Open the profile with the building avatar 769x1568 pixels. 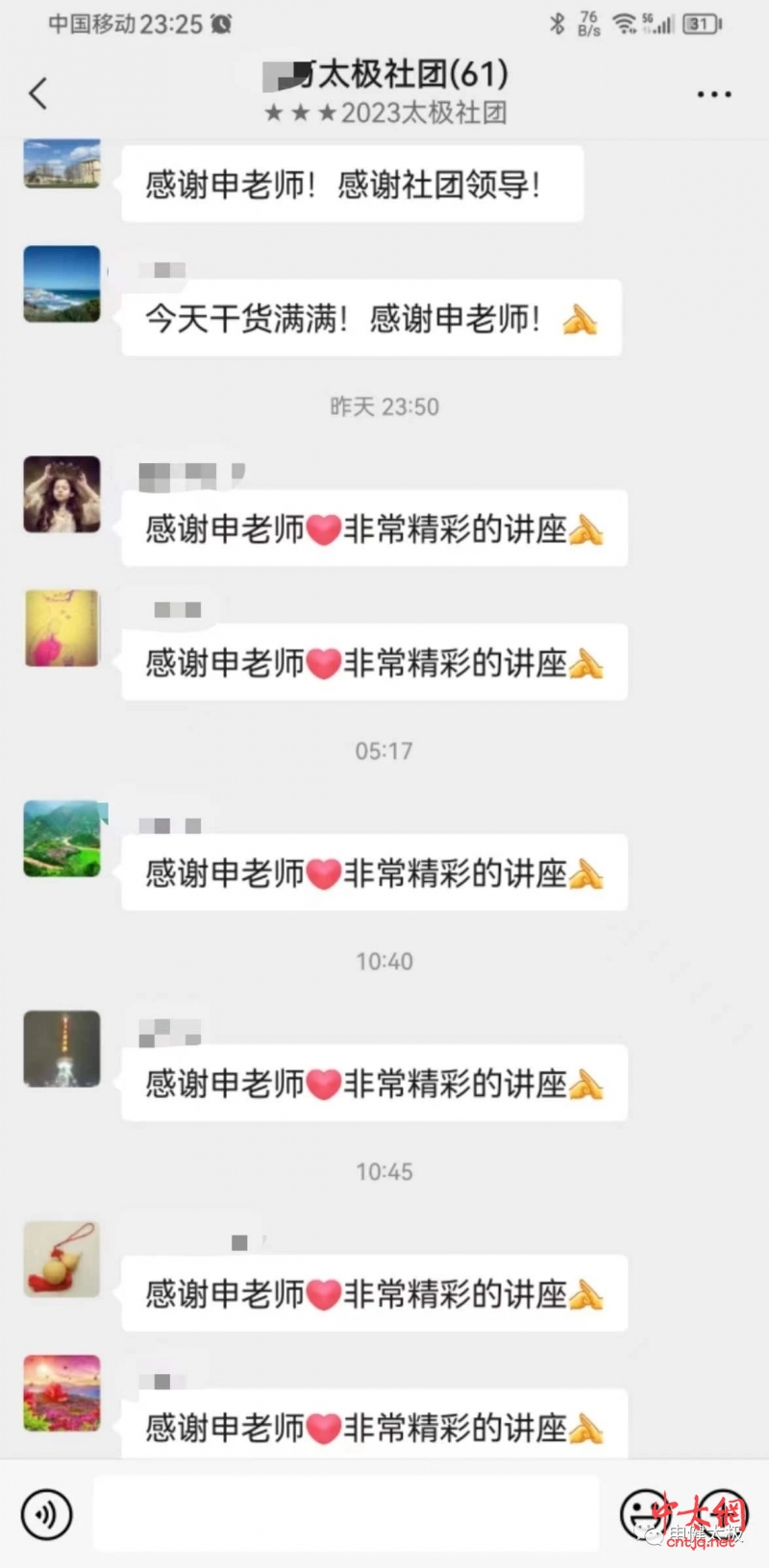pos(62,161)
